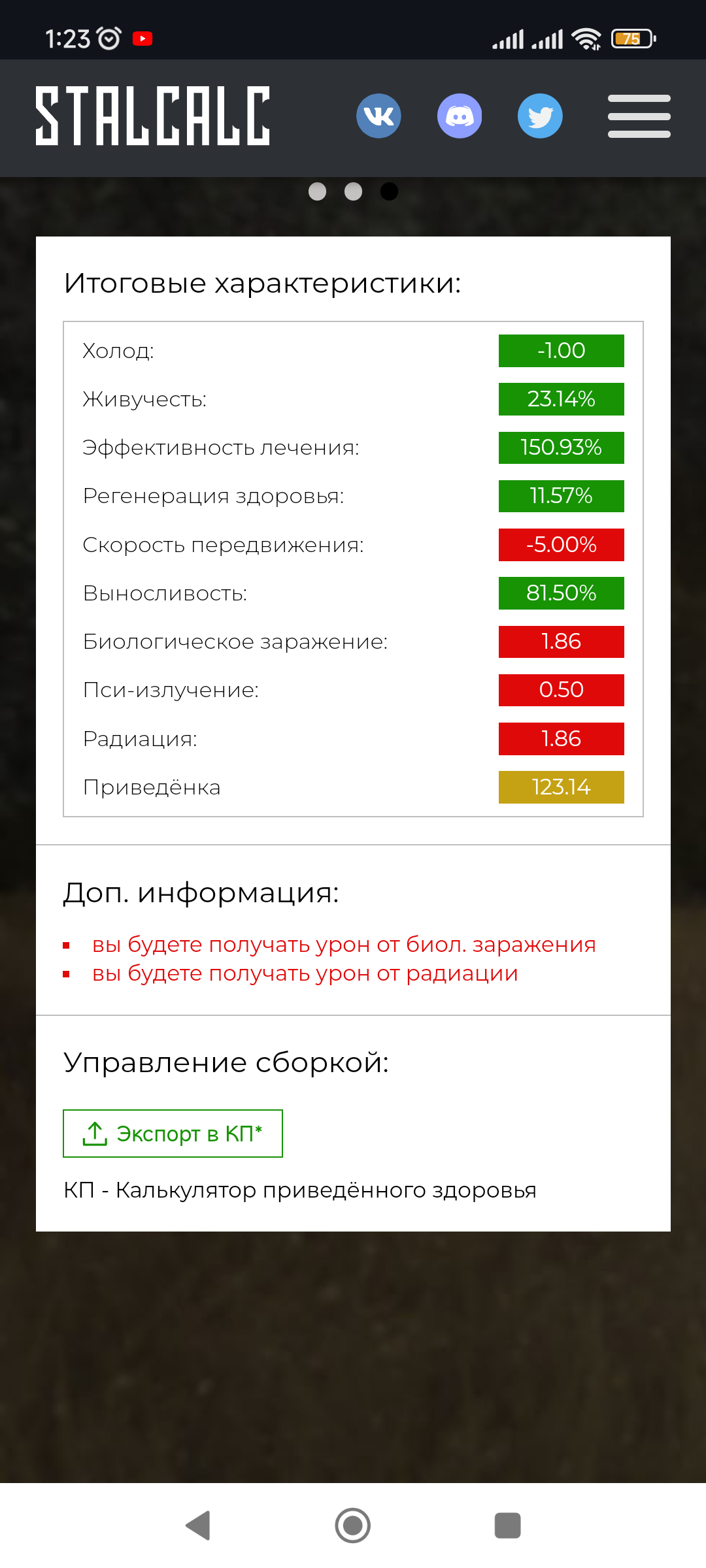Open the hamburger navigation menu

639,116
